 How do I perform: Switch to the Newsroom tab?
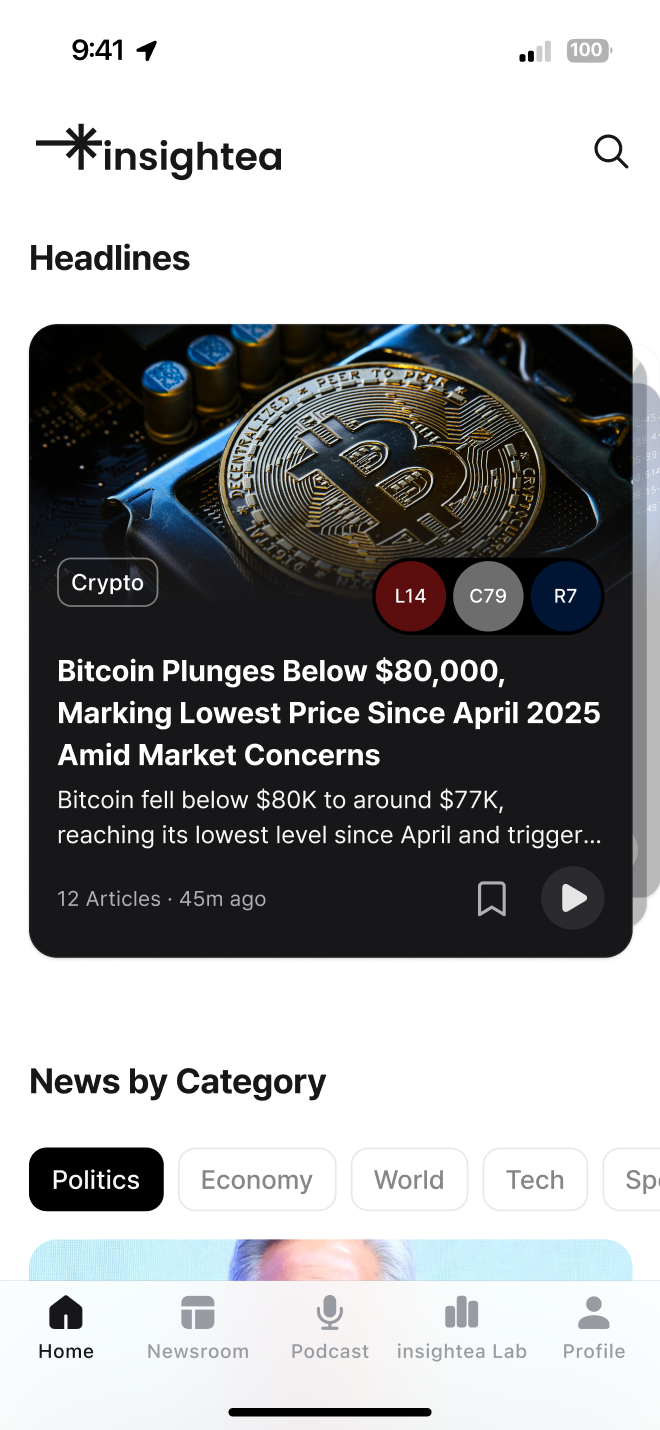click(x=198, y=1327)
